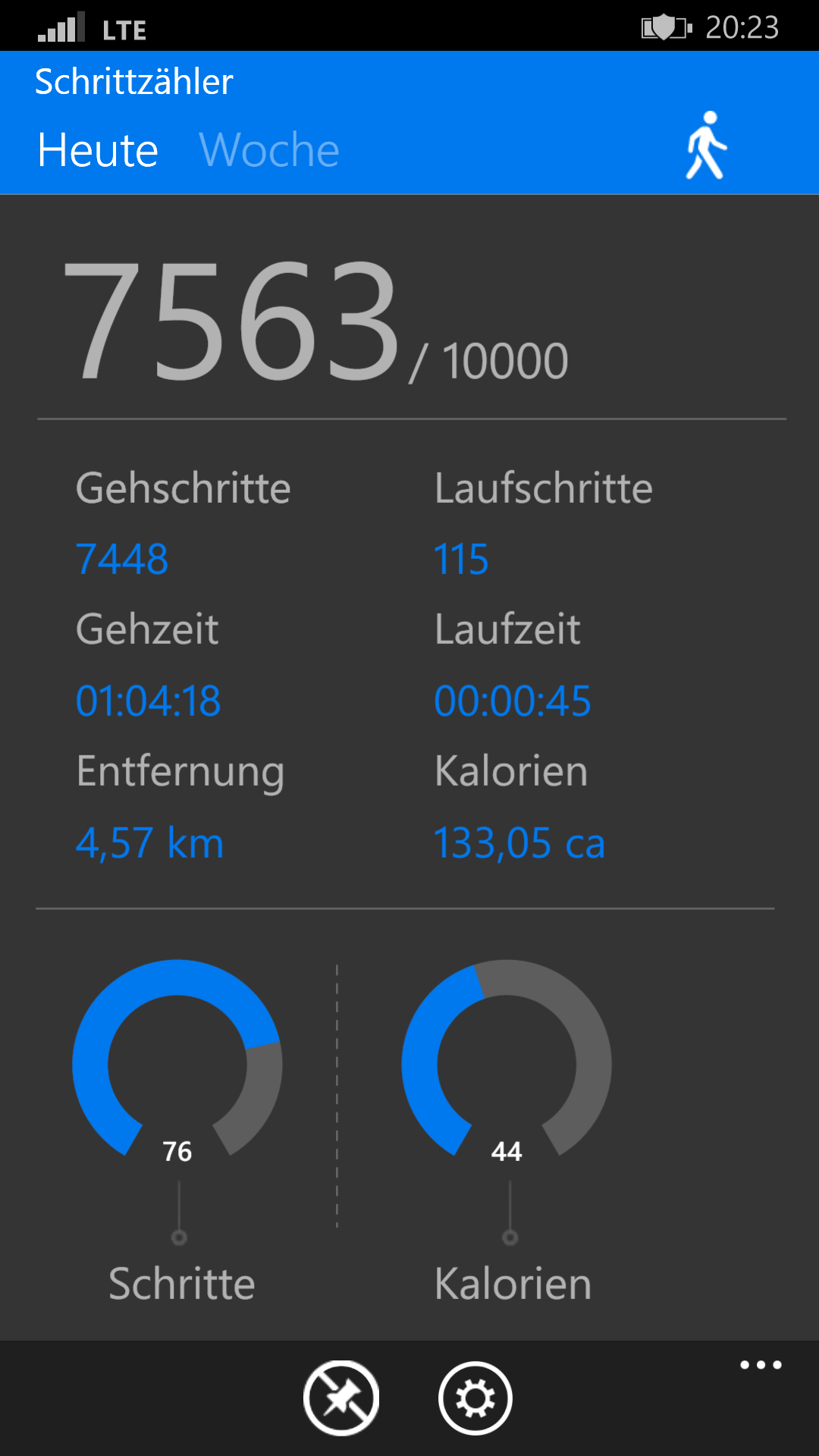The height and width of the screenshot is (1456, 819).
Task: Tap the unpin tile icon
Action: [341, 1398]
